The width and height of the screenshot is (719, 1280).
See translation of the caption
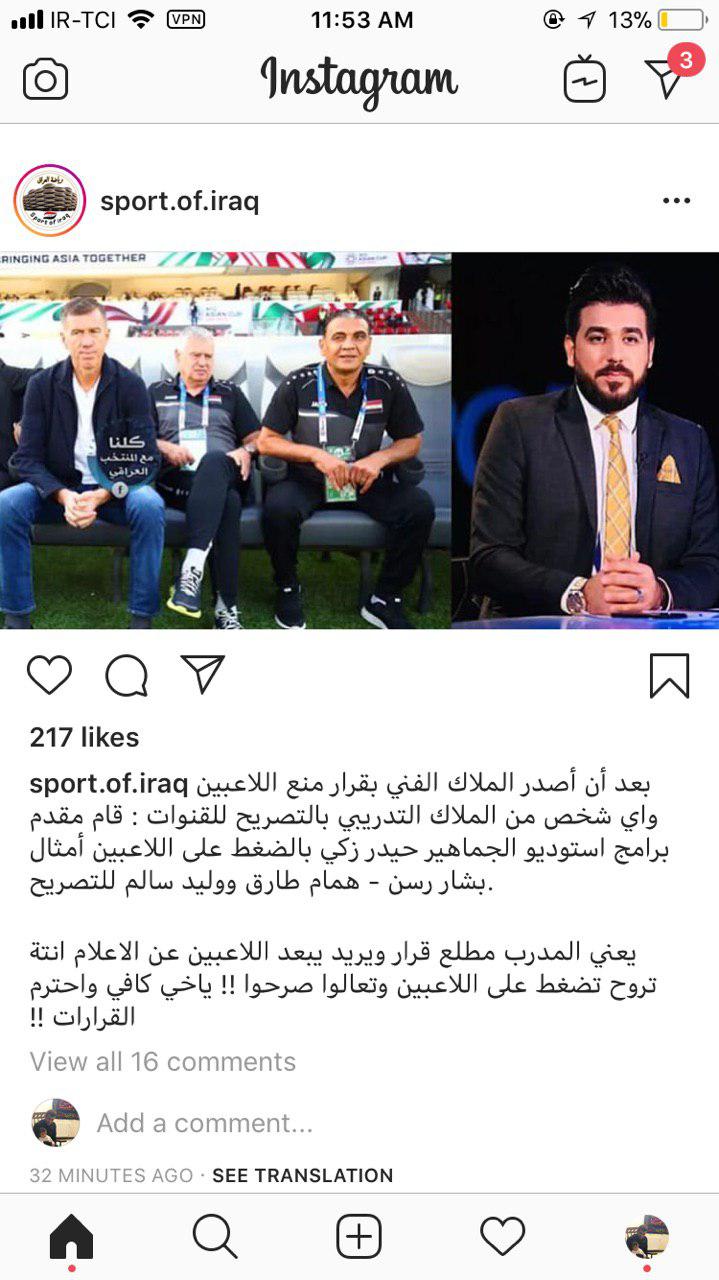pyautogui.click(x=302, y=1175)
